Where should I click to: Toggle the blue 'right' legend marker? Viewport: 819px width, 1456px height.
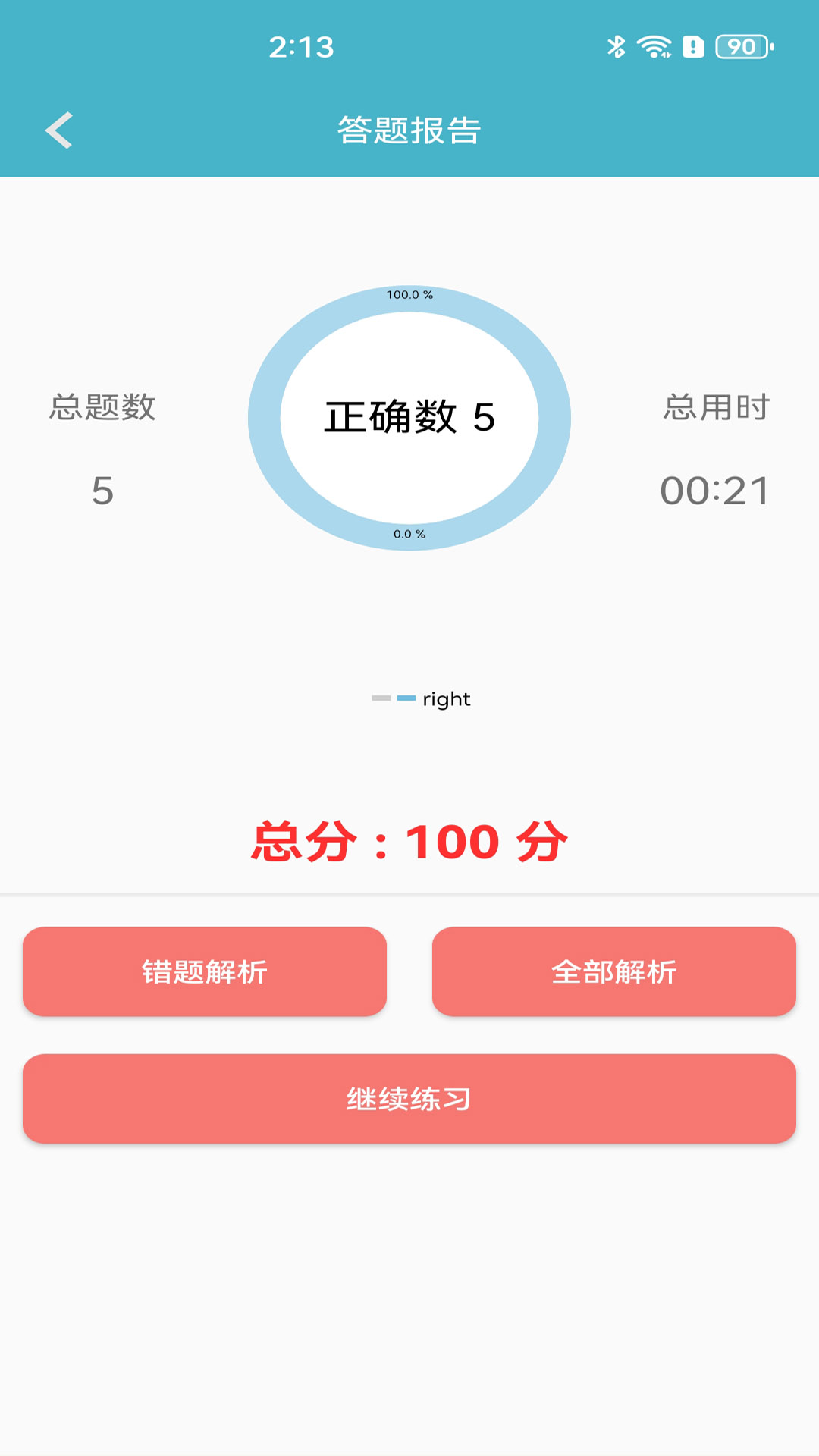[x=407, y=698]
